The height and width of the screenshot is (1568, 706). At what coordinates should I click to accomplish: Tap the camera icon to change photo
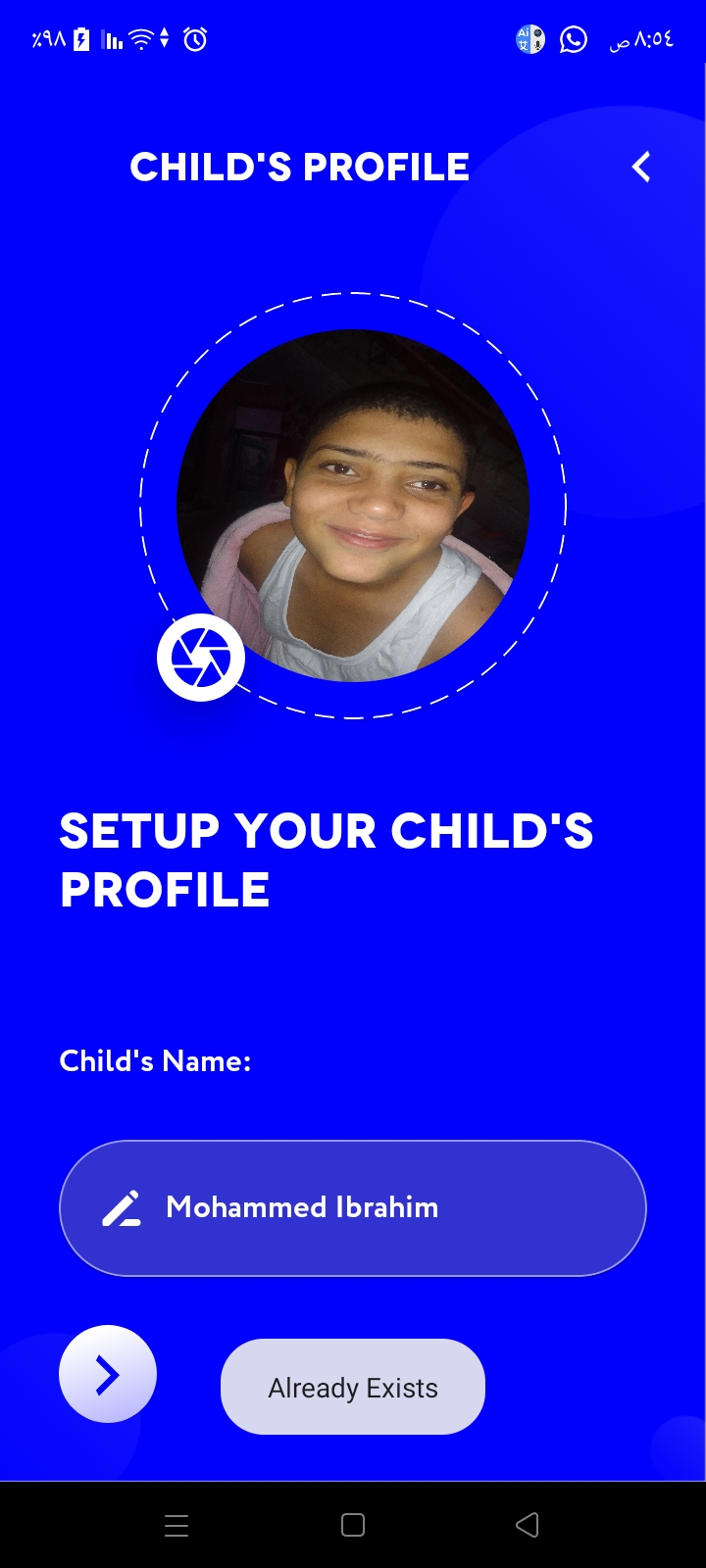(x=201, y=658)
